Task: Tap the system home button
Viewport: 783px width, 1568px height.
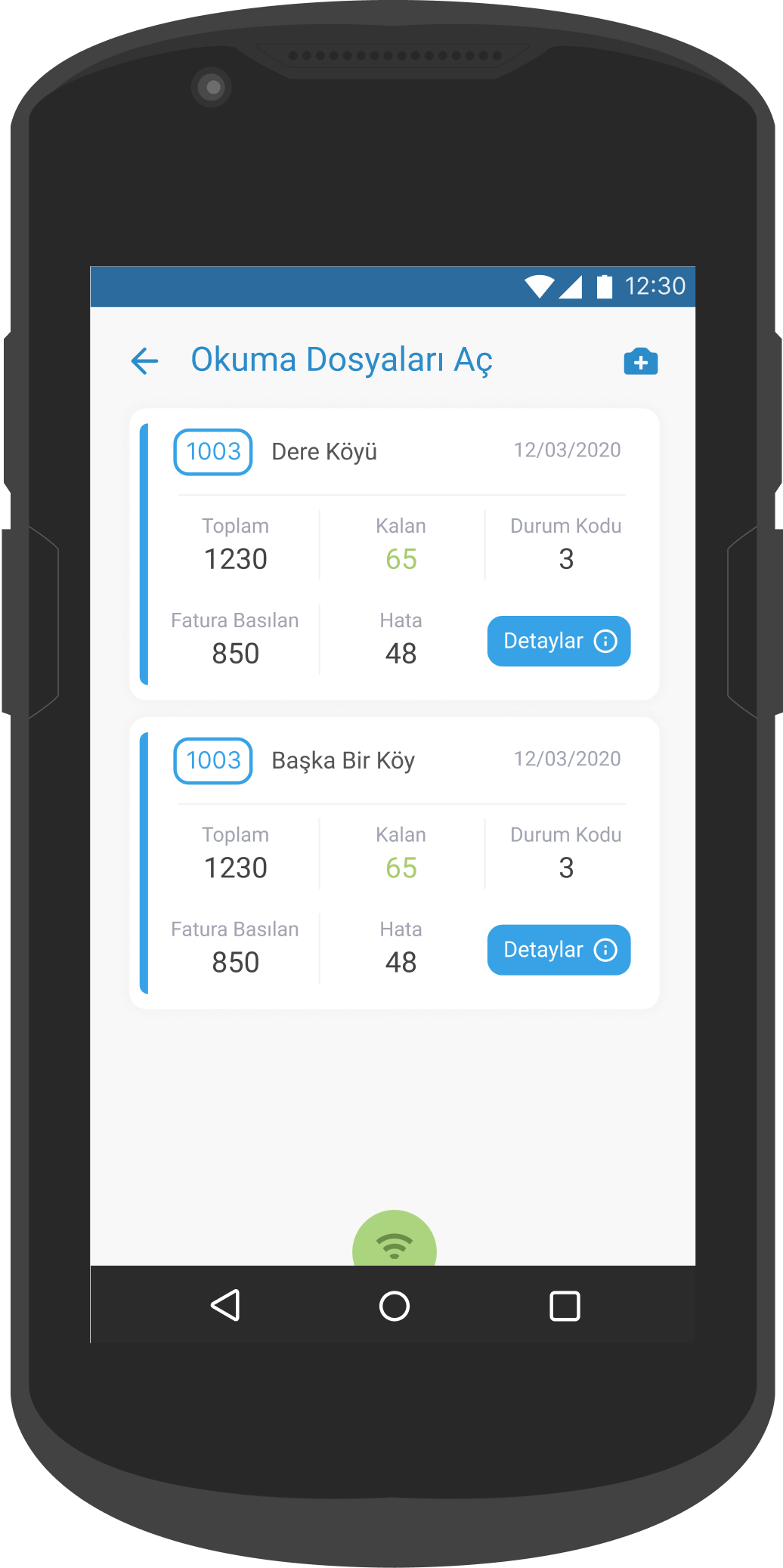Action: (x=395, y=1306)
